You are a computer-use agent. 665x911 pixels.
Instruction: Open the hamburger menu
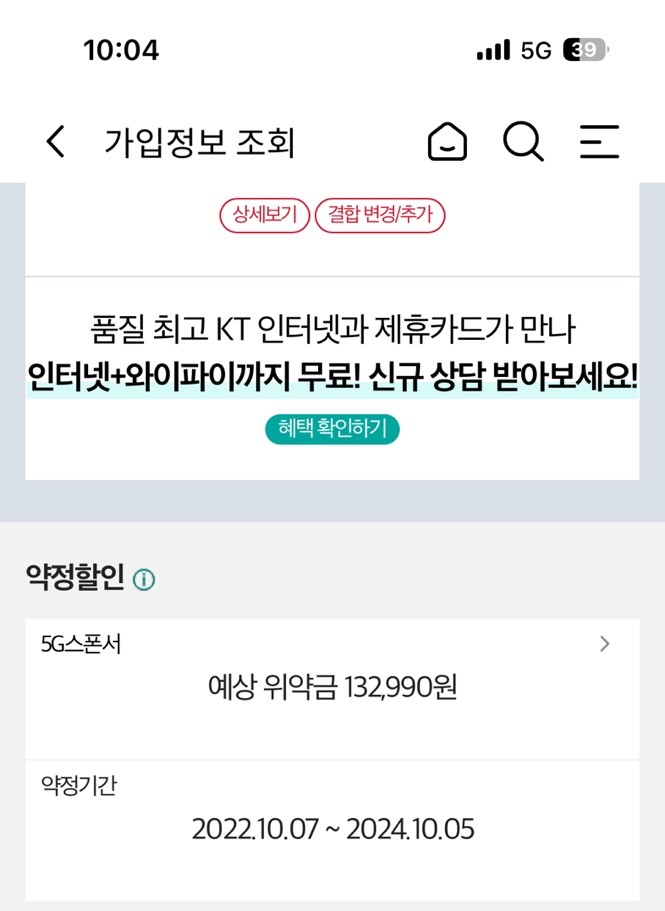pos(599,142)
